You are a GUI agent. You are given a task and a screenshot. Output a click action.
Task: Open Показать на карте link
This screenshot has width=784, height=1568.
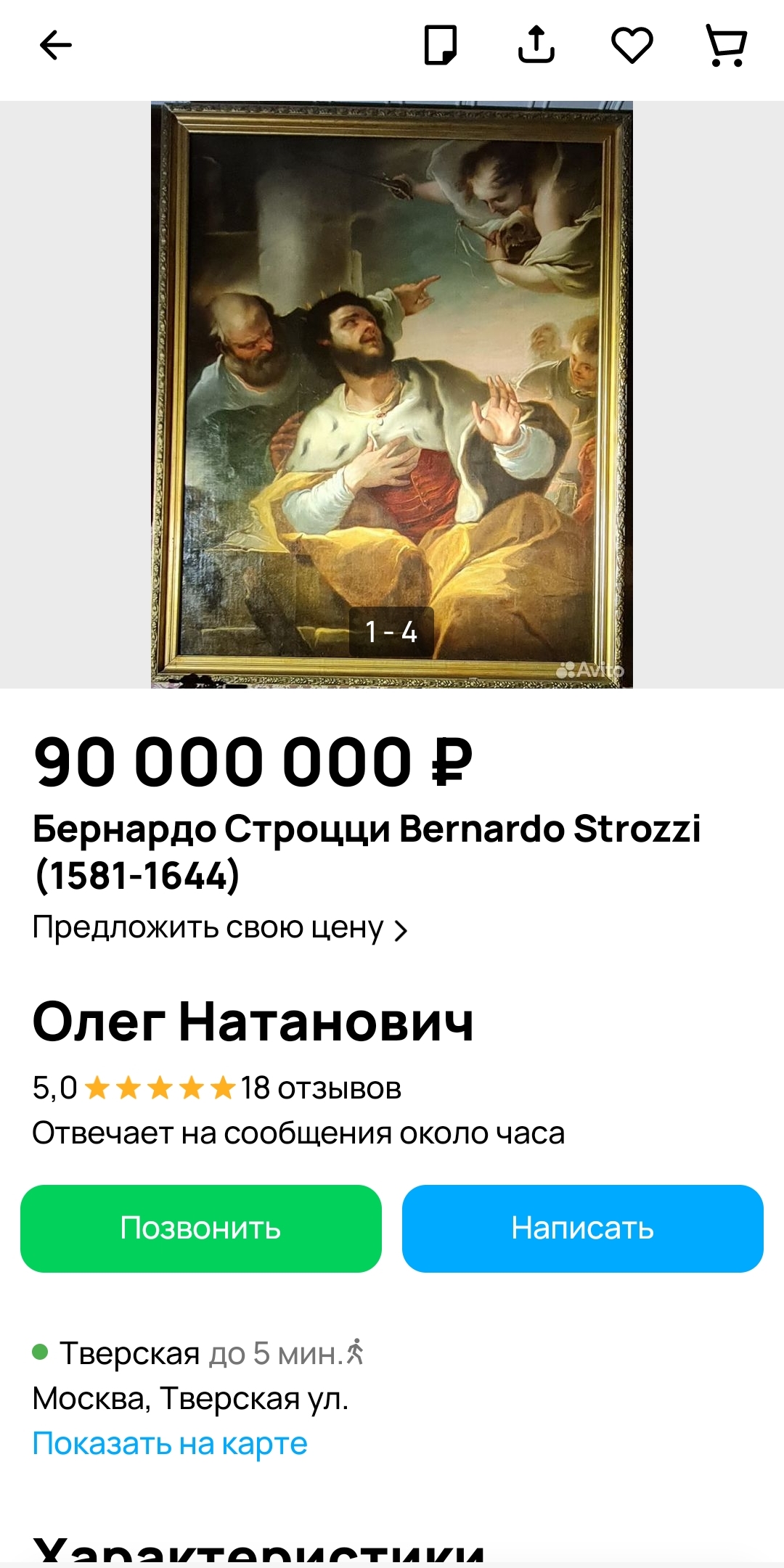170,1443
